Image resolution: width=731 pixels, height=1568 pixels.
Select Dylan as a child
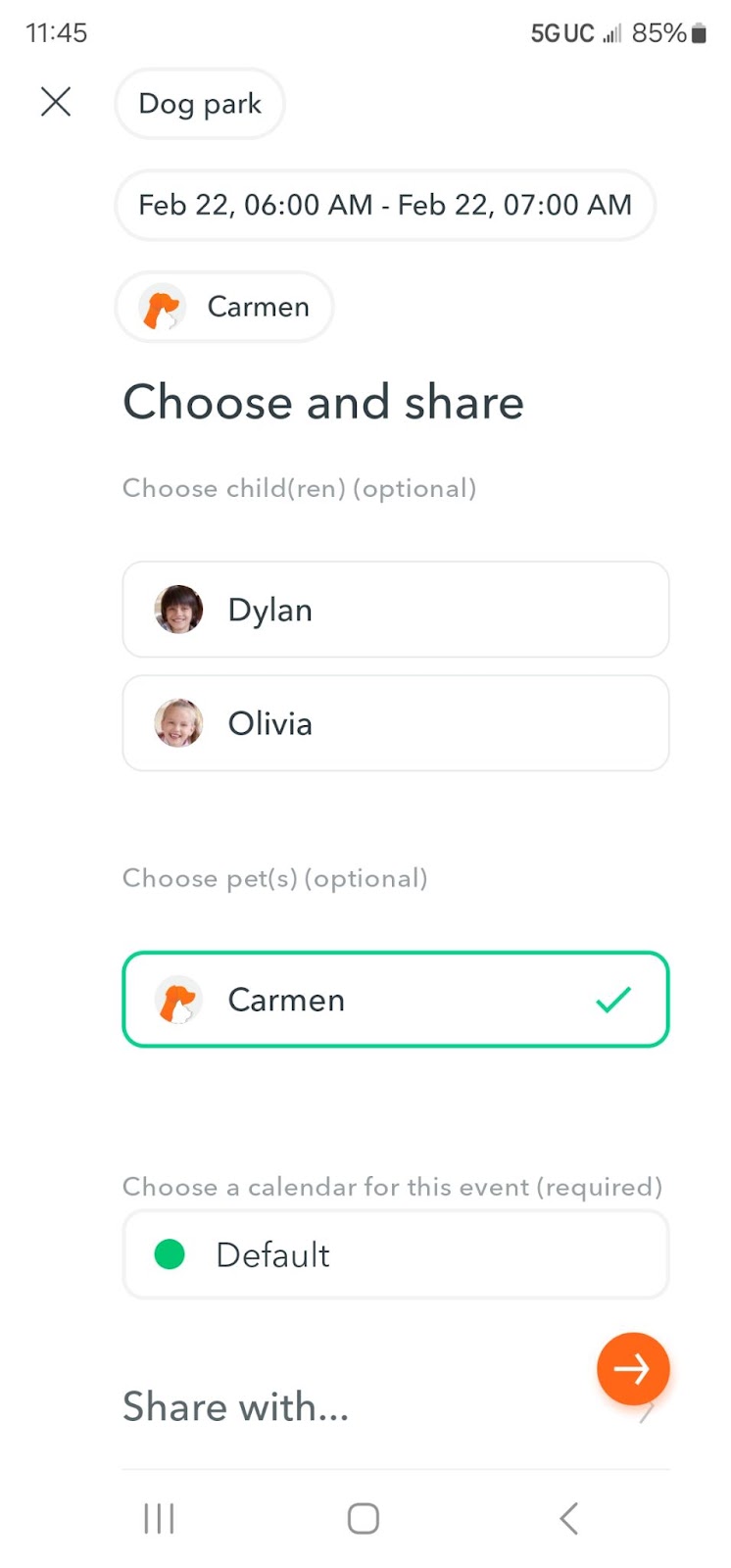coord(396,610)
